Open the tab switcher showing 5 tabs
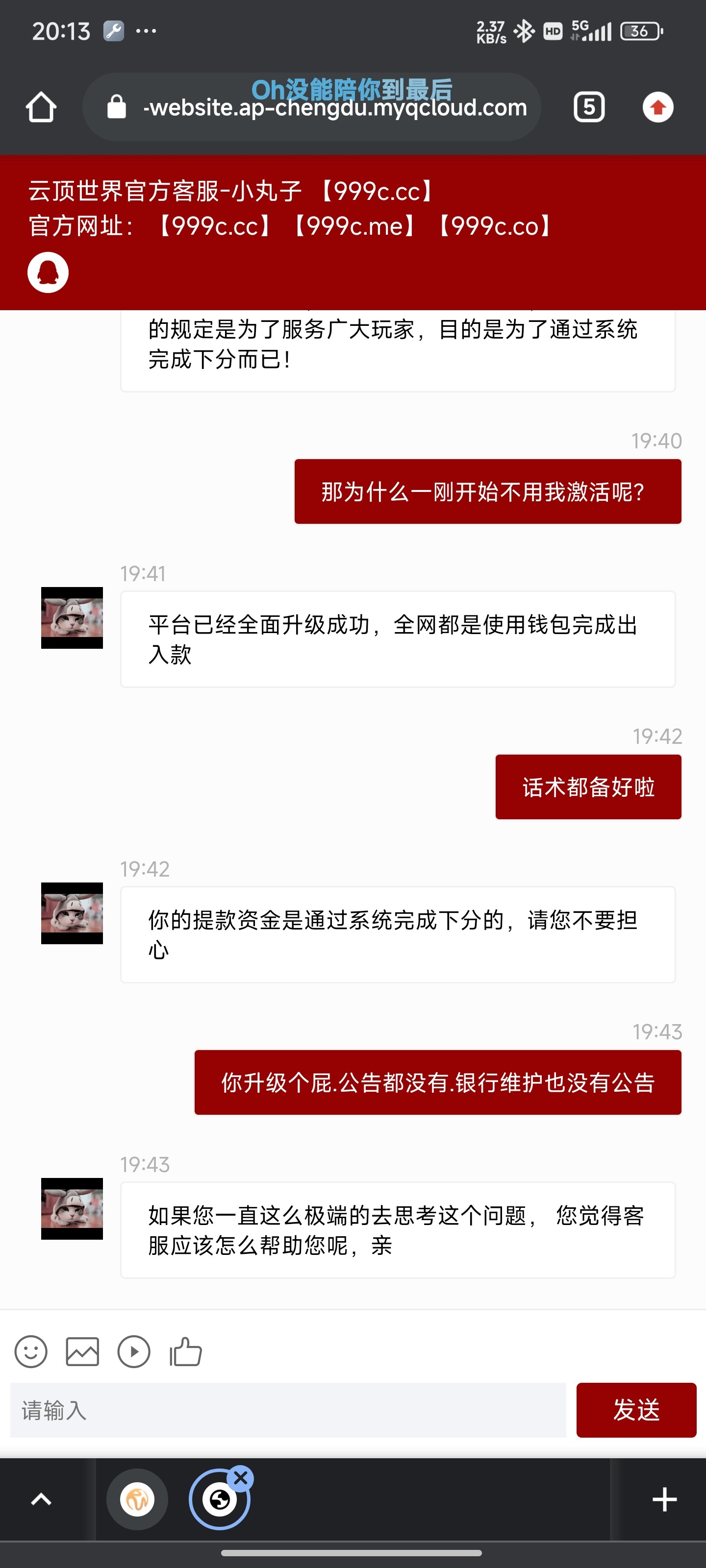 (x=588, y=108)
